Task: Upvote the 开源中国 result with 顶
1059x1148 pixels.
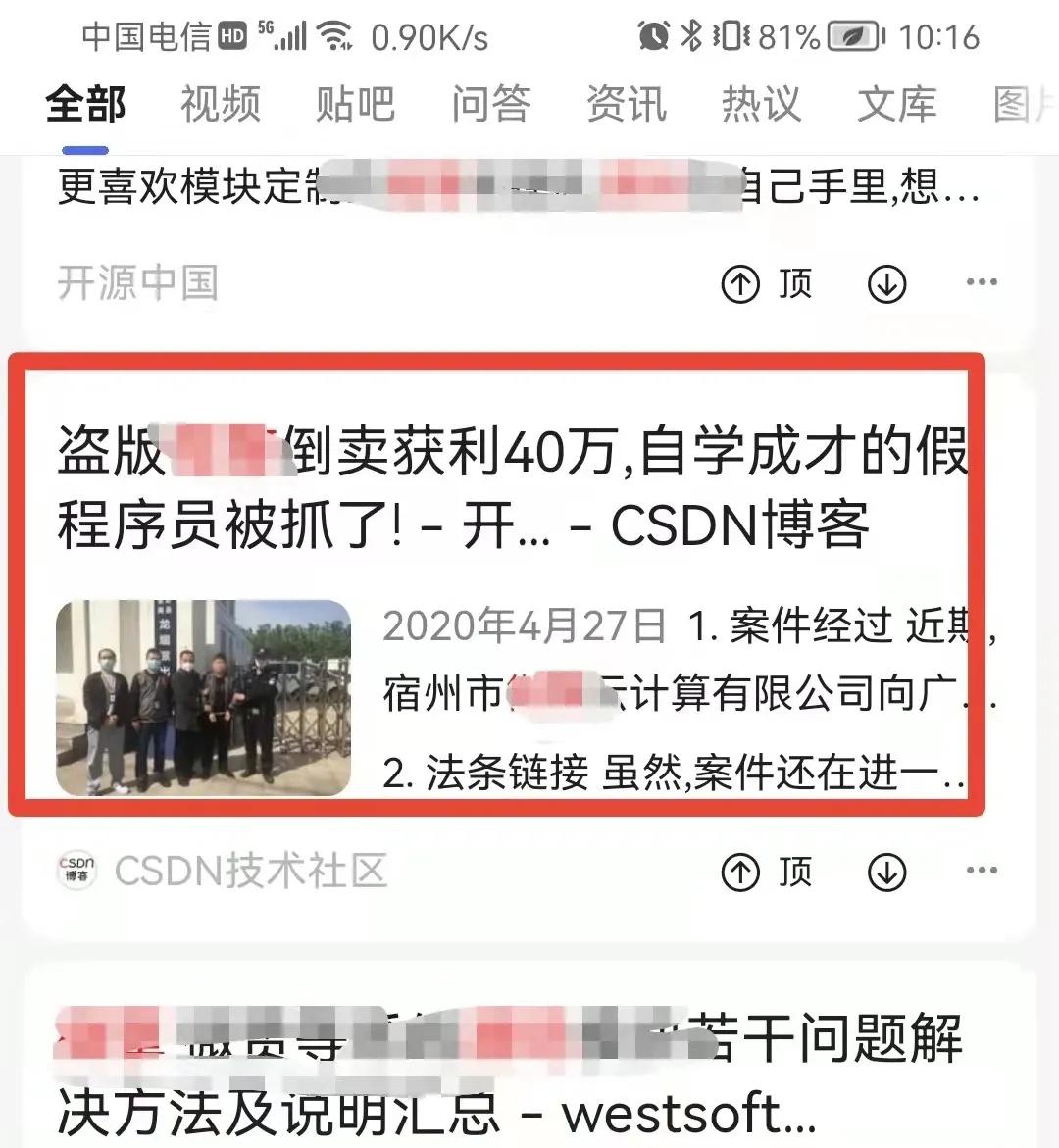Action: pos(767,284)
